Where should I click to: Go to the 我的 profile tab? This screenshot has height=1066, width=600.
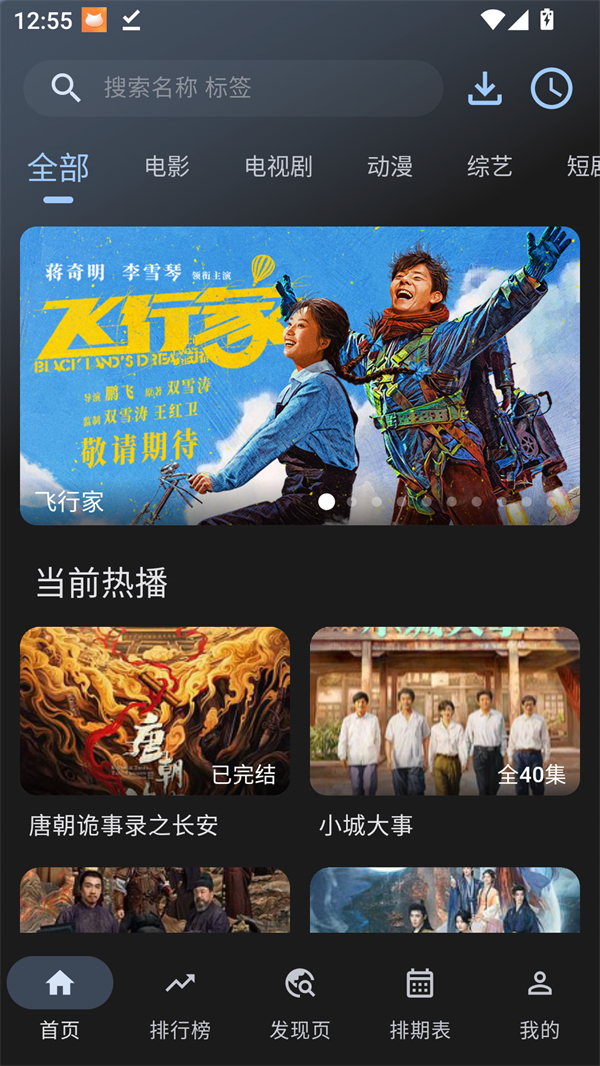point(540,1000)
